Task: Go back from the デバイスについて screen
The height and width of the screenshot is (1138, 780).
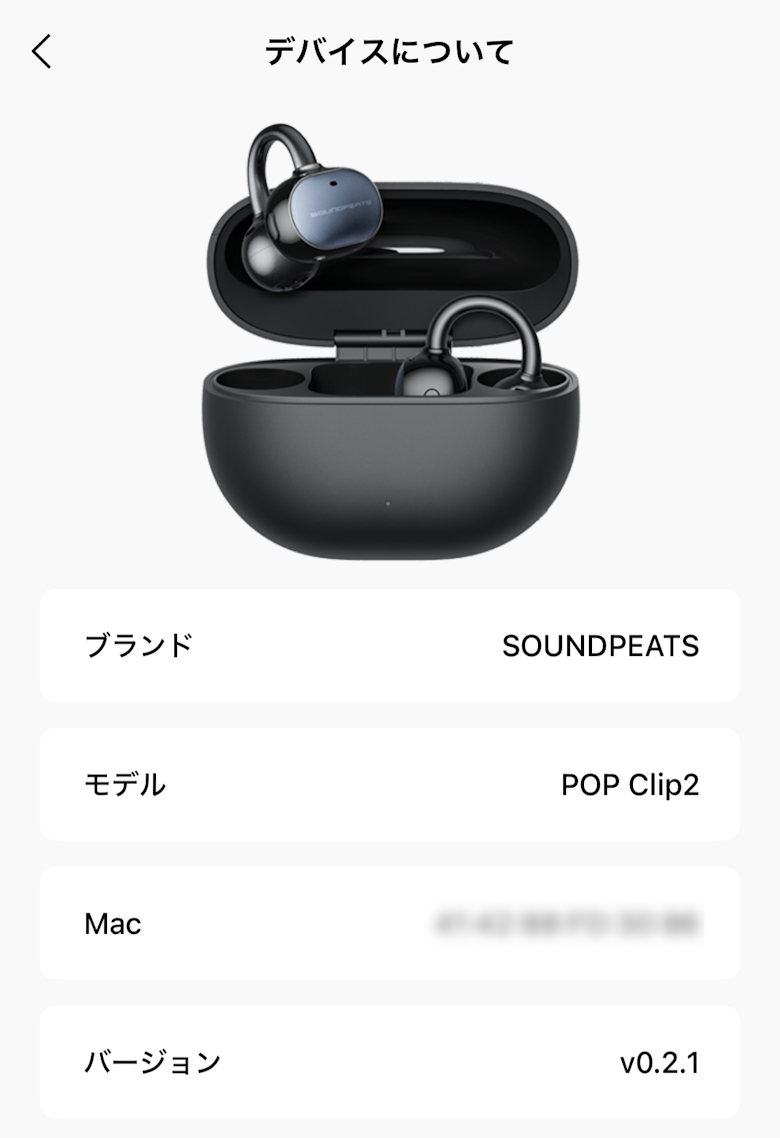Action: tap(42, 51)
